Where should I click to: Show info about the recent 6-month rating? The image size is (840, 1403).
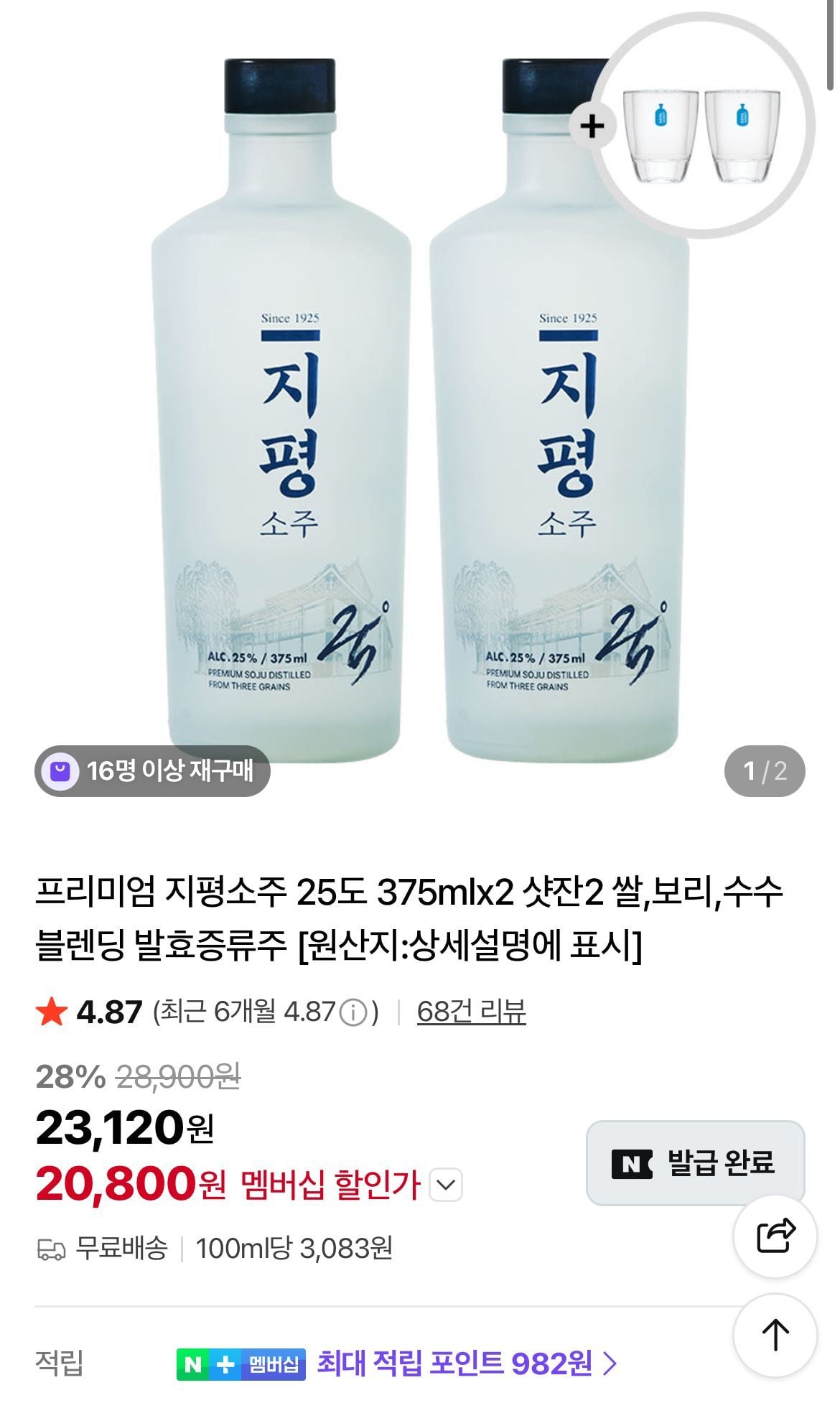tap(353, 1013)
